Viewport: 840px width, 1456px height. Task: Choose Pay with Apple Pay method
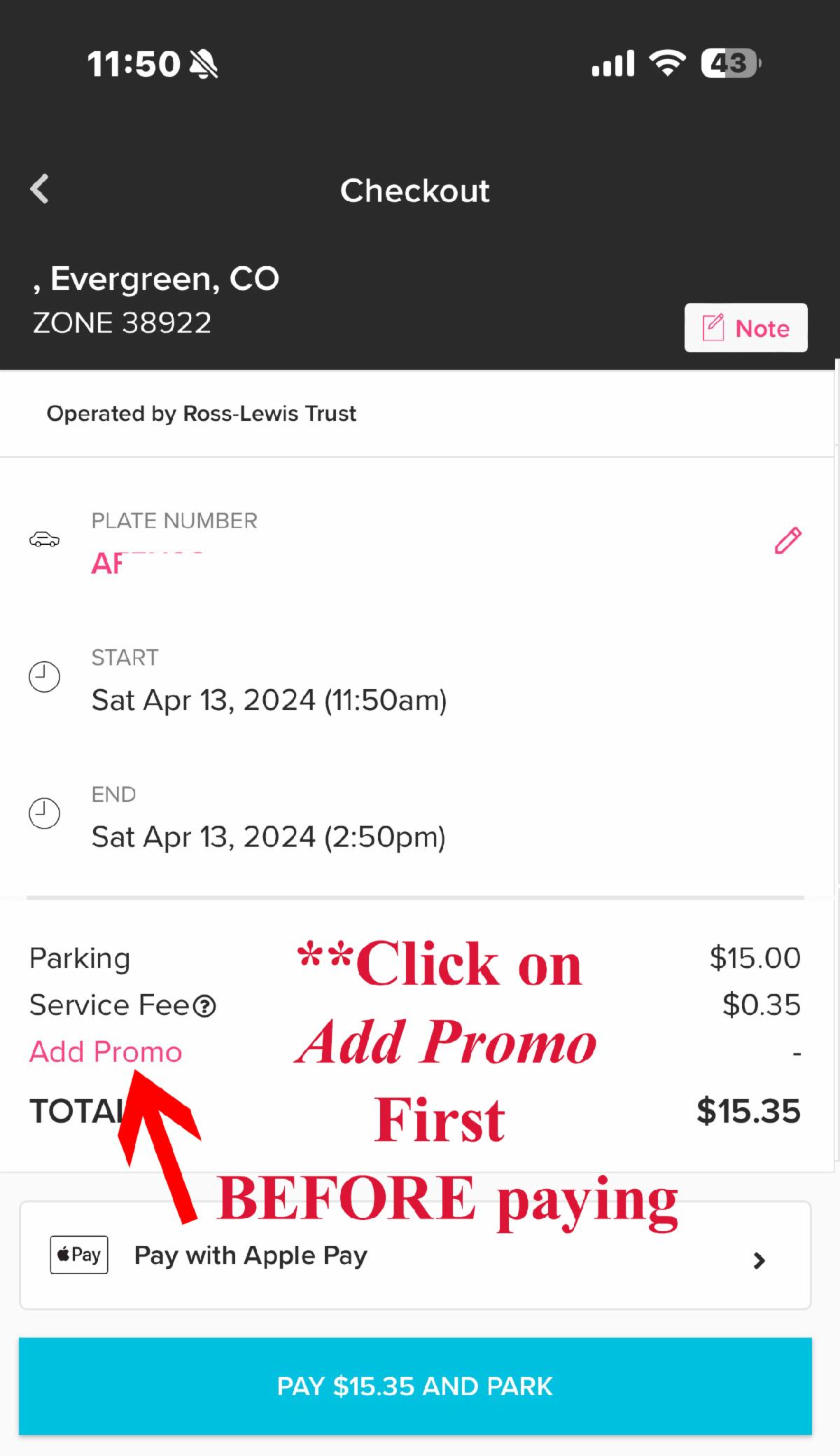coord(414,1256)
